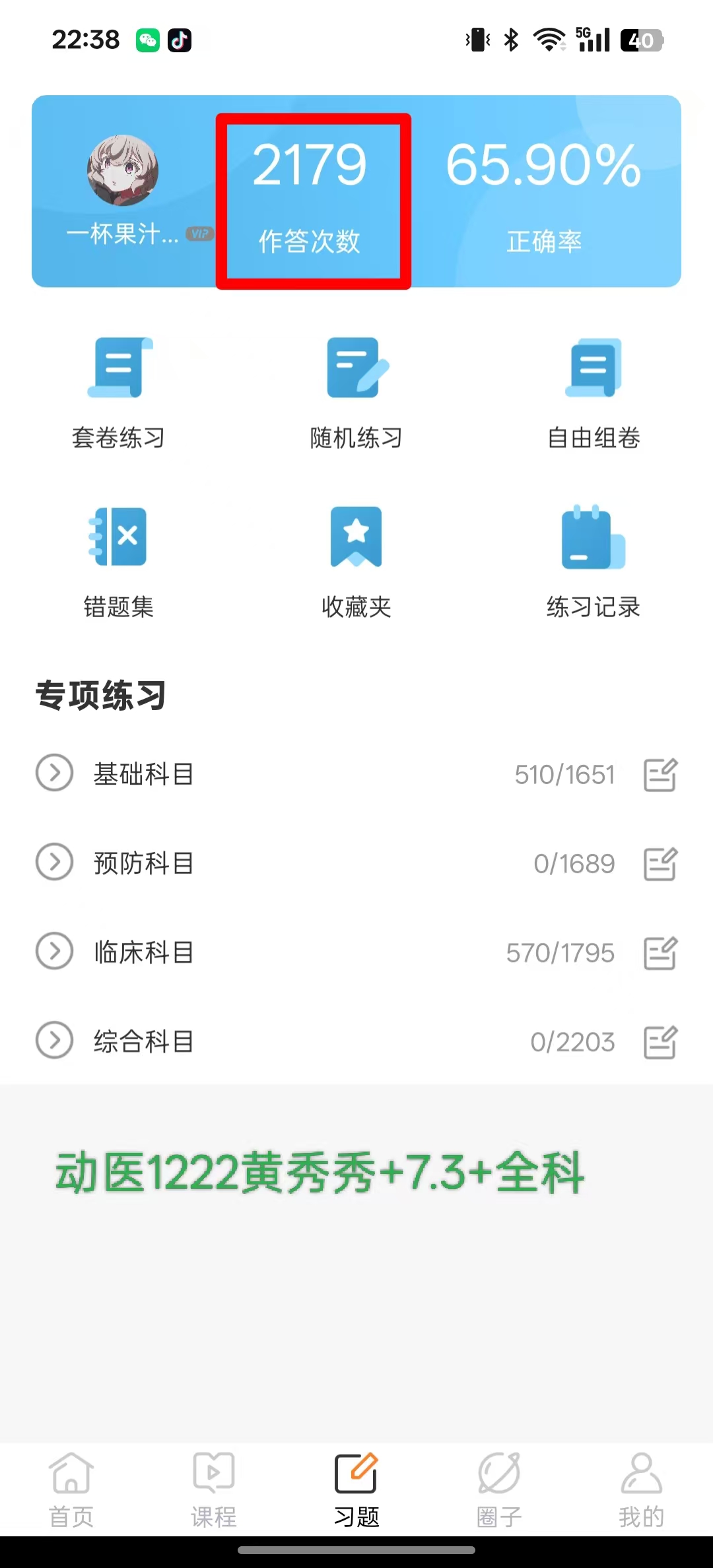Switch to the 首页 tab

[71, 1490]
